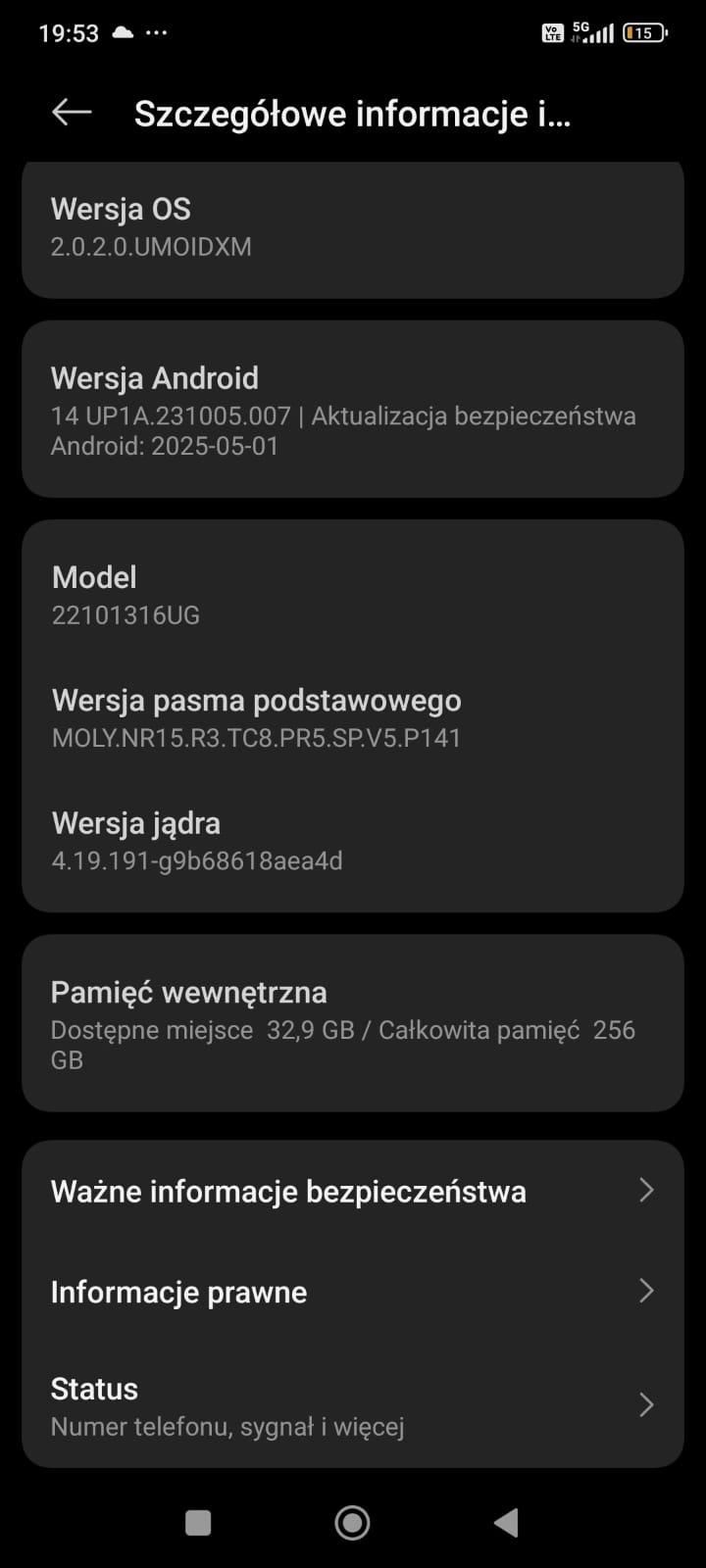Tap the Wersja Android row
Viewport: 706px width, 1568px height.
(352, 410)
